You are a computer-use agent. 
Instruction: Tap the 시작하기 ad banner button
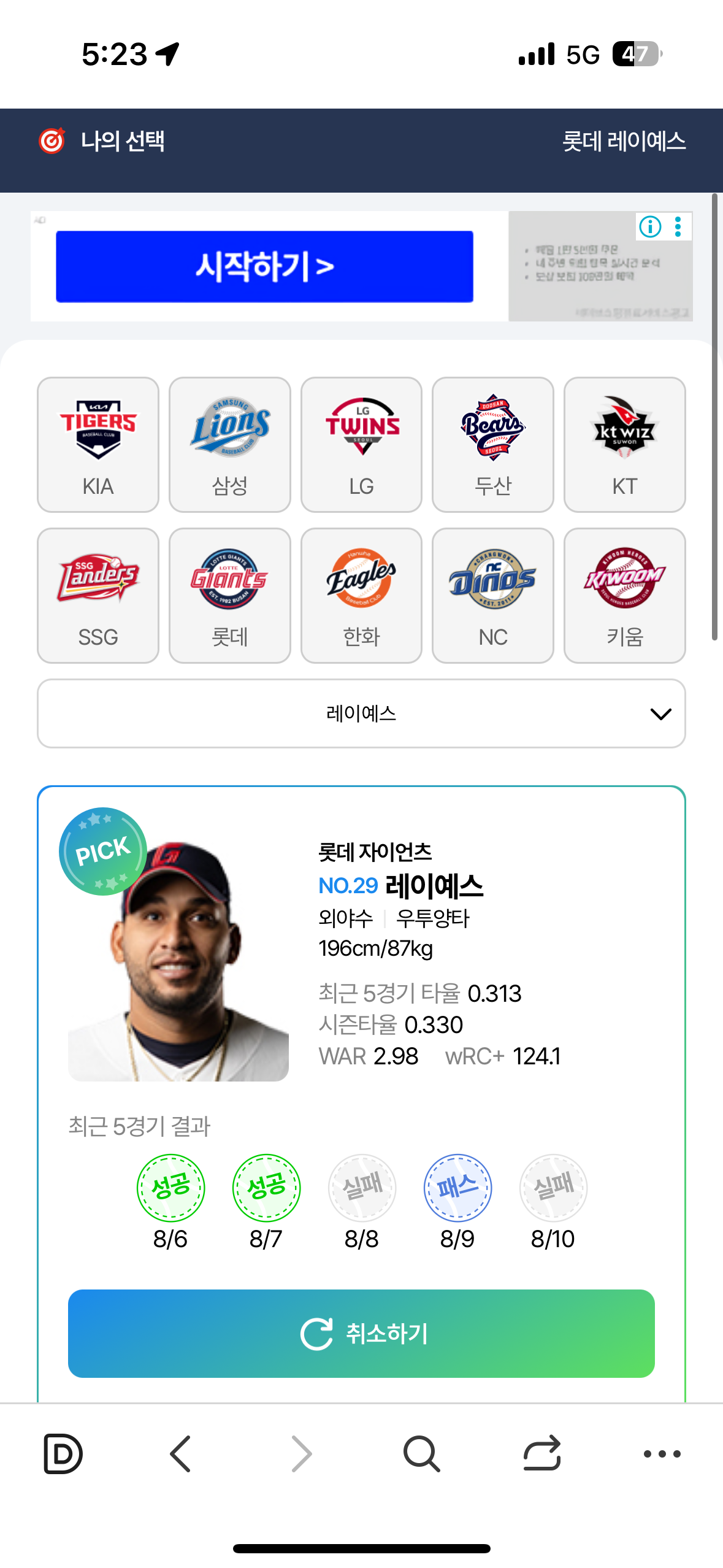[264, 266]
